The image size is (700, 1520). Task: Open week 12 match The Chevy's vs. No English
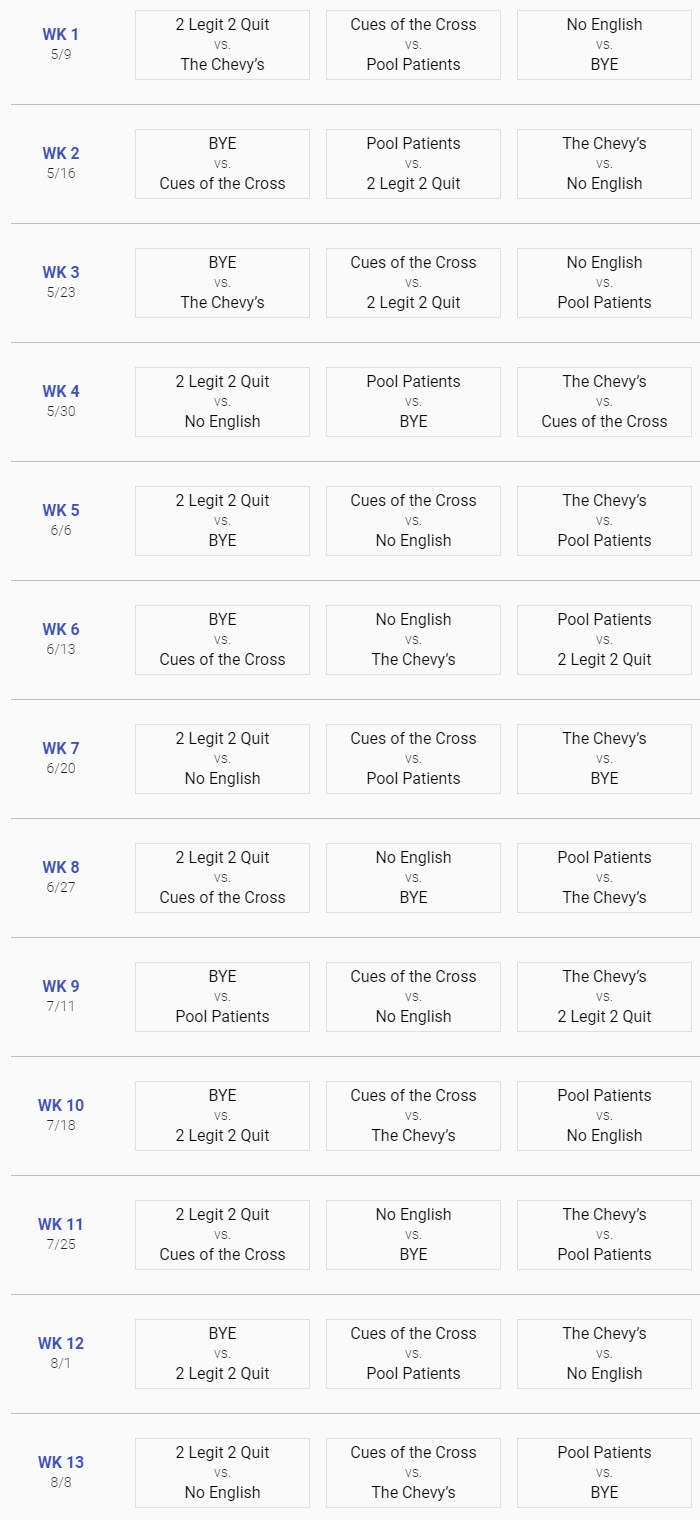(x=604, y=1354)
